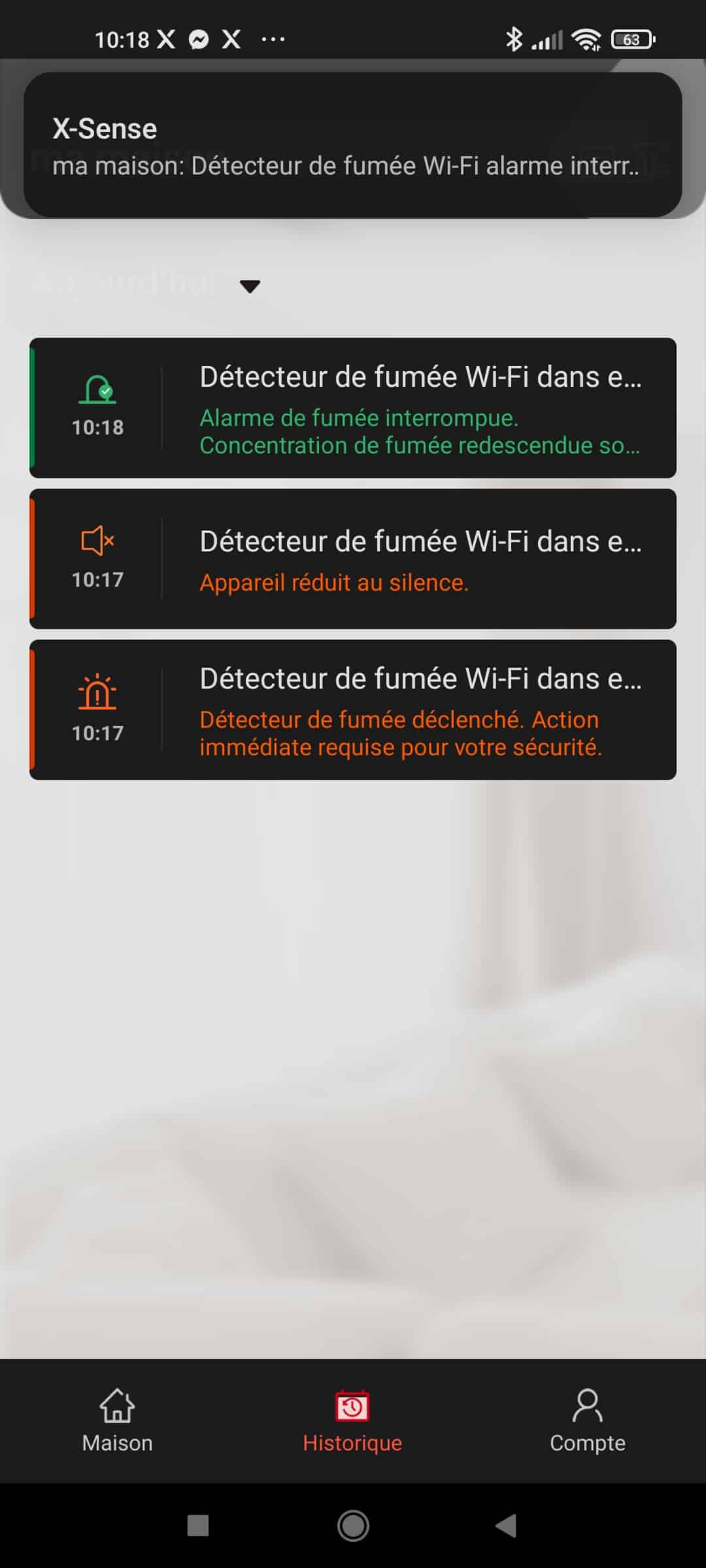Viewport: 706px width, 1568px height.
Task: Open the X-Sense alarm notification banner
Action: [x=353, y=144]
